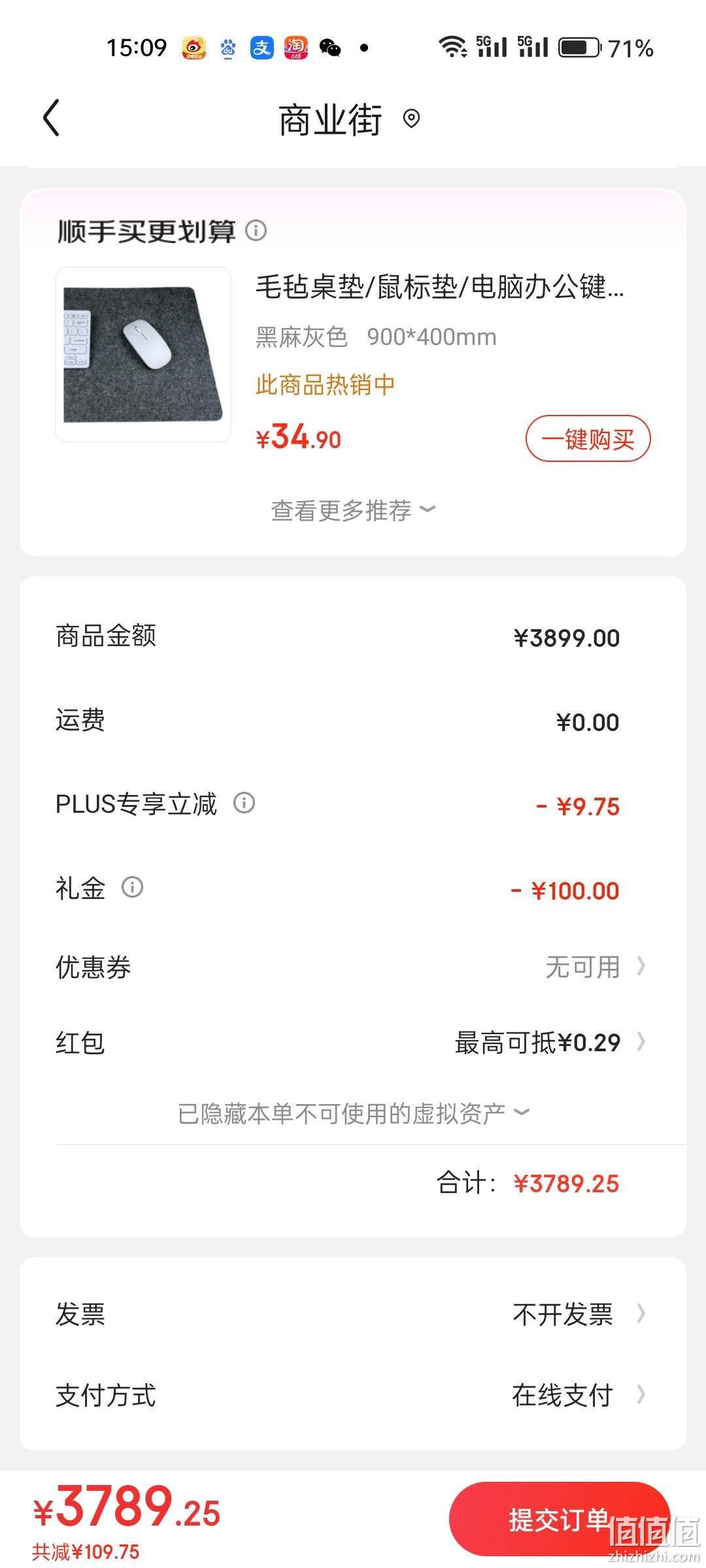The image size is (706, 1568).
Task: Expand 查看更多推荐
Action: (x=353, y=510)
